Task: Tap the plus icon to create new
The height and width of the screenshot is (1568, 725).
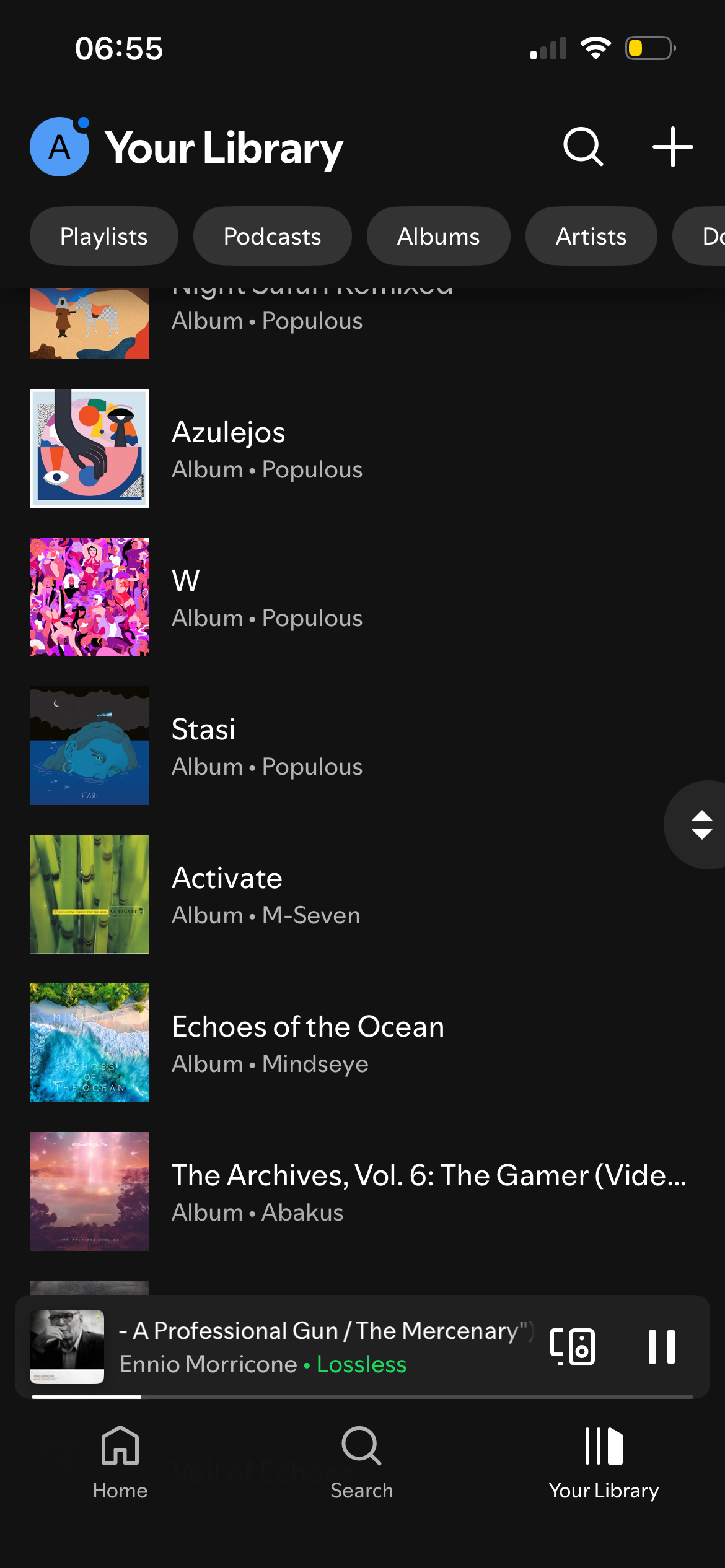Action: coord(672,147)
